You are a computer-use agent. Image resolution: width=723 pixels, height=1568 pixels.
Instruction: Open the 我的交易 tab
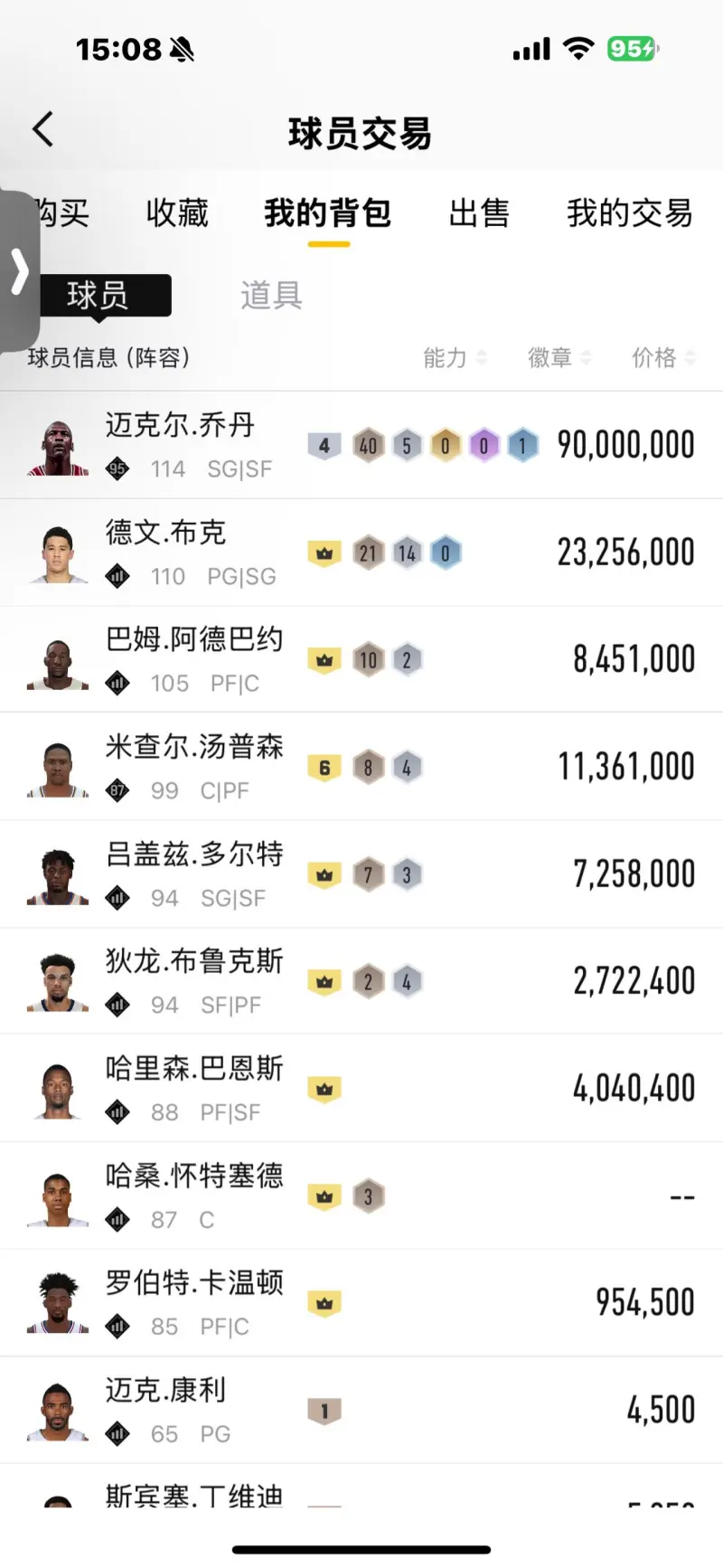pos(629,213)
